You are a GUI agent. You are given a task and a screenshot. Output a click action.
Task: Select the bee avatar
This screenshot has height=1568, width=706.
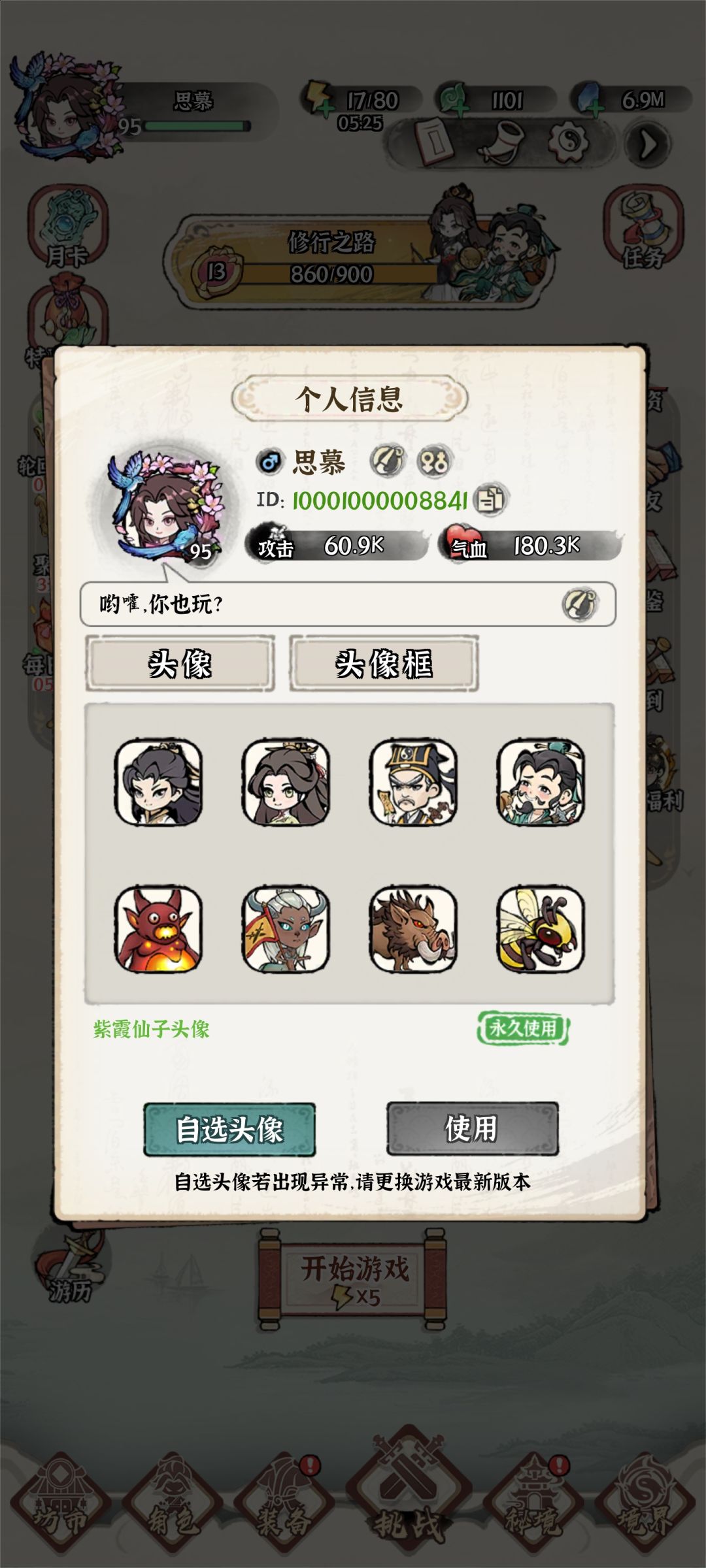click(x=541, y=928)
